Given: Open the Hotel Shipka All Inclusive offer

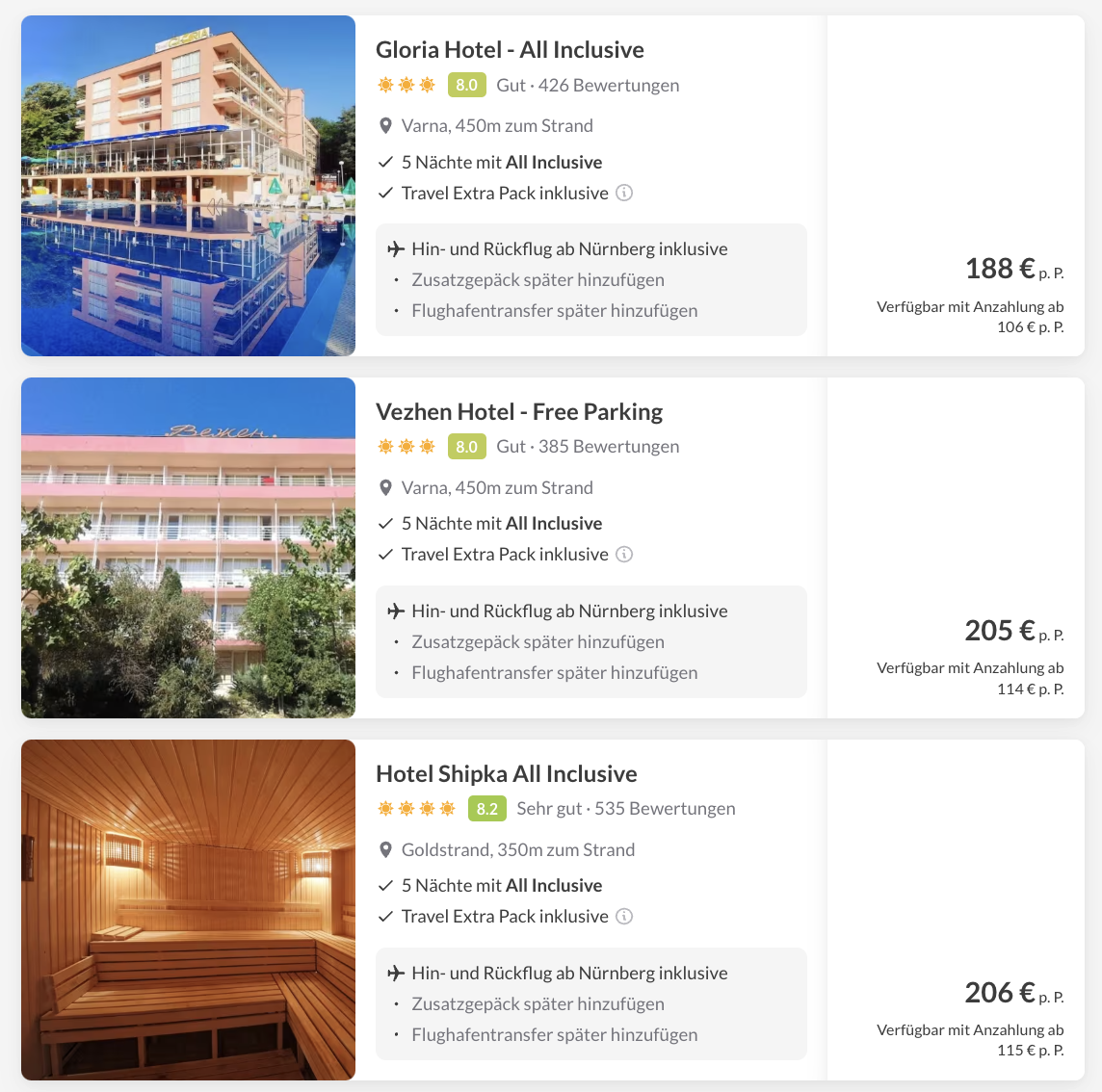Looking at the screenshot, I should (x=506, y=774).
